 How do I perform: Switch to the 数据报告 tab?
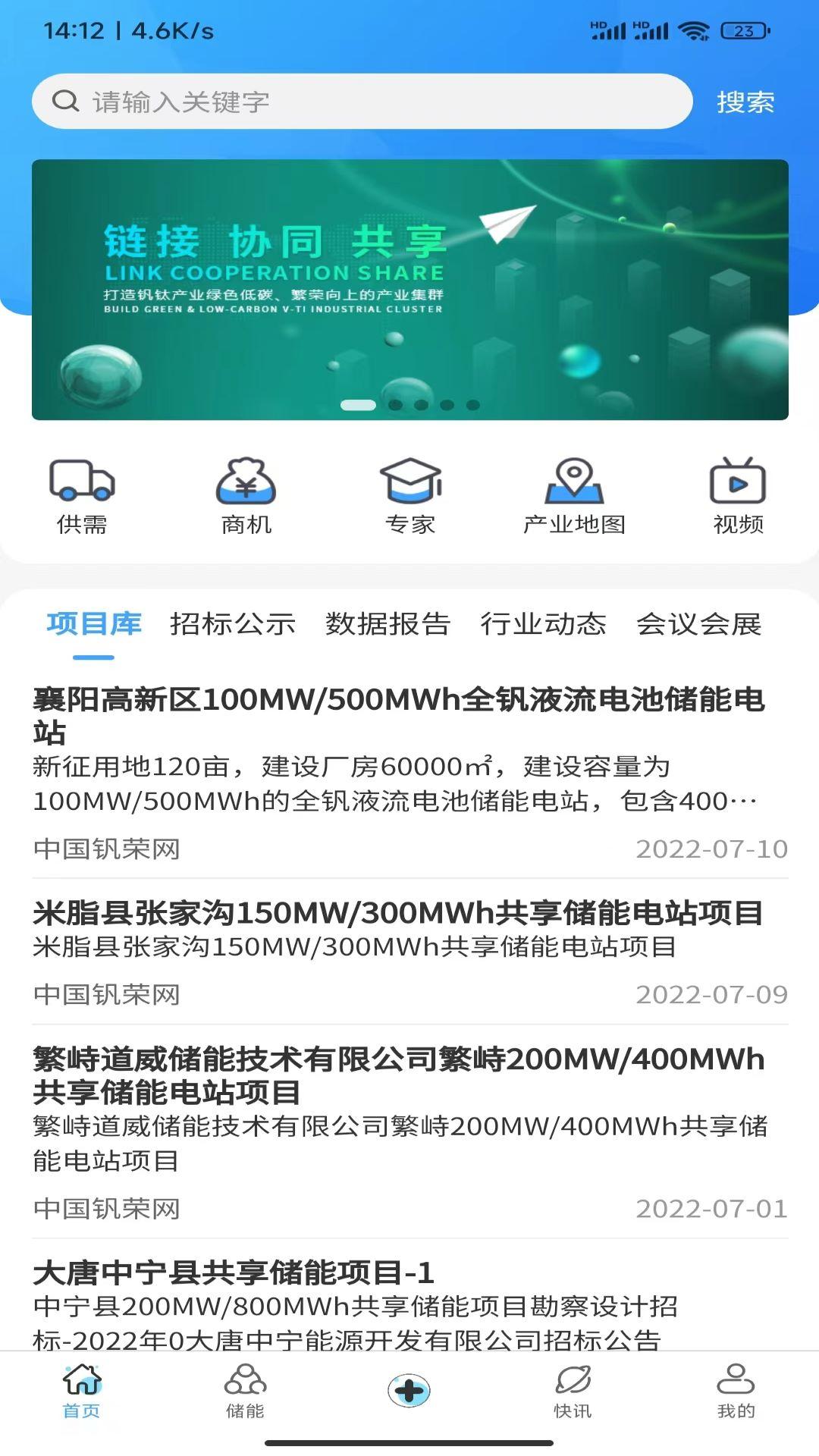388,625
